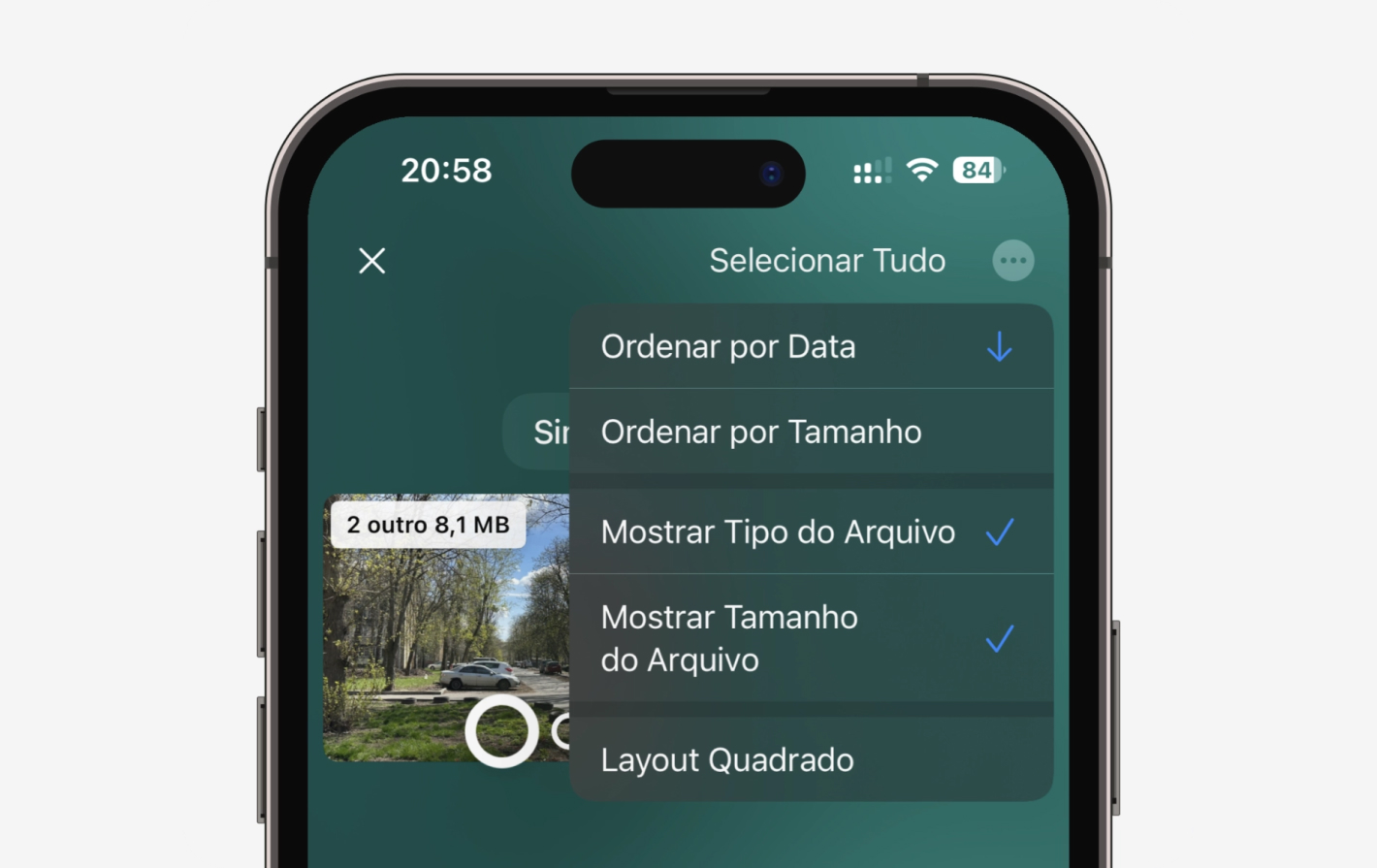This screenshot has height=868, width=1377.
Task: Toggle Mostrar Tamanho do Arquivo
Action: [810, 638]
